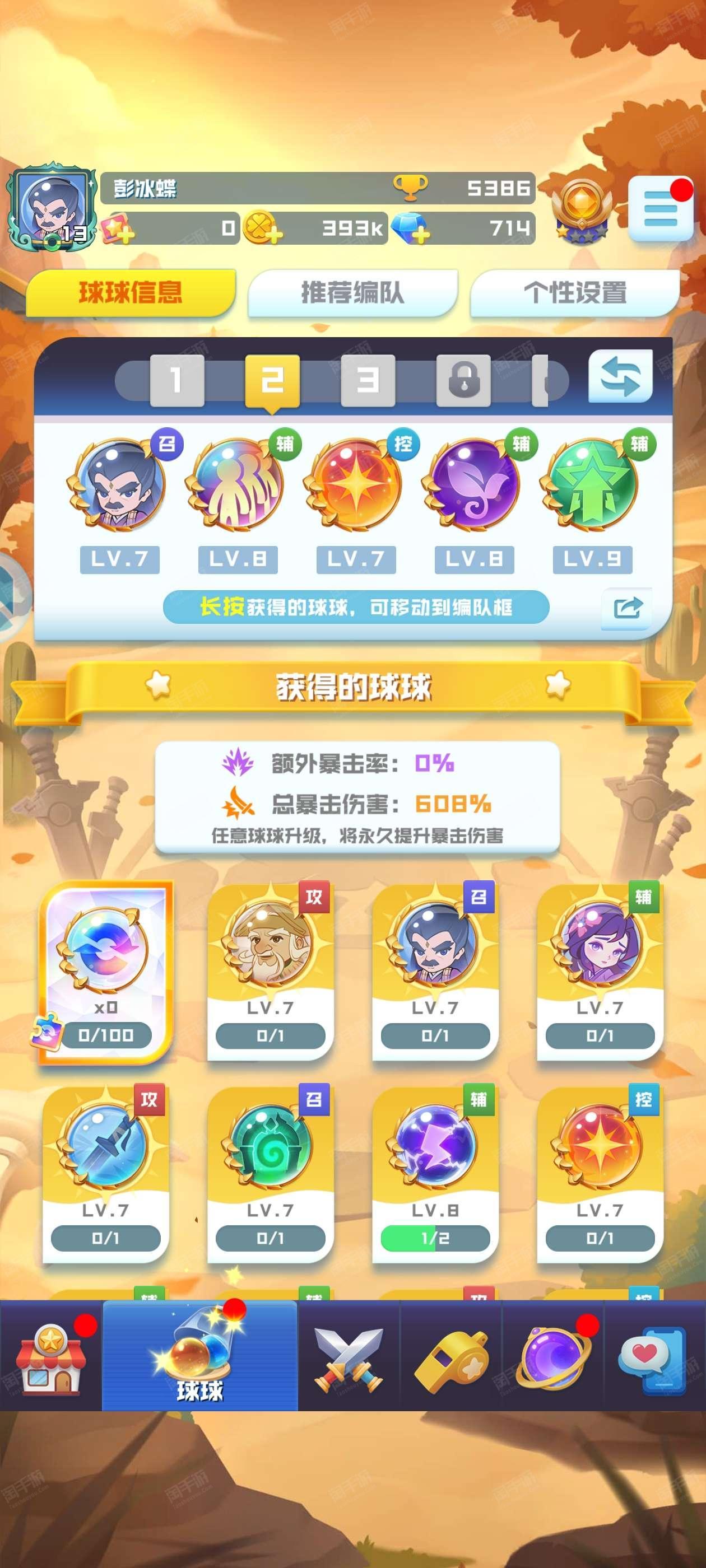Select team slot 3
This screenshot has width=706, height=1568.
pyautogui.click(x=368, y=380)
